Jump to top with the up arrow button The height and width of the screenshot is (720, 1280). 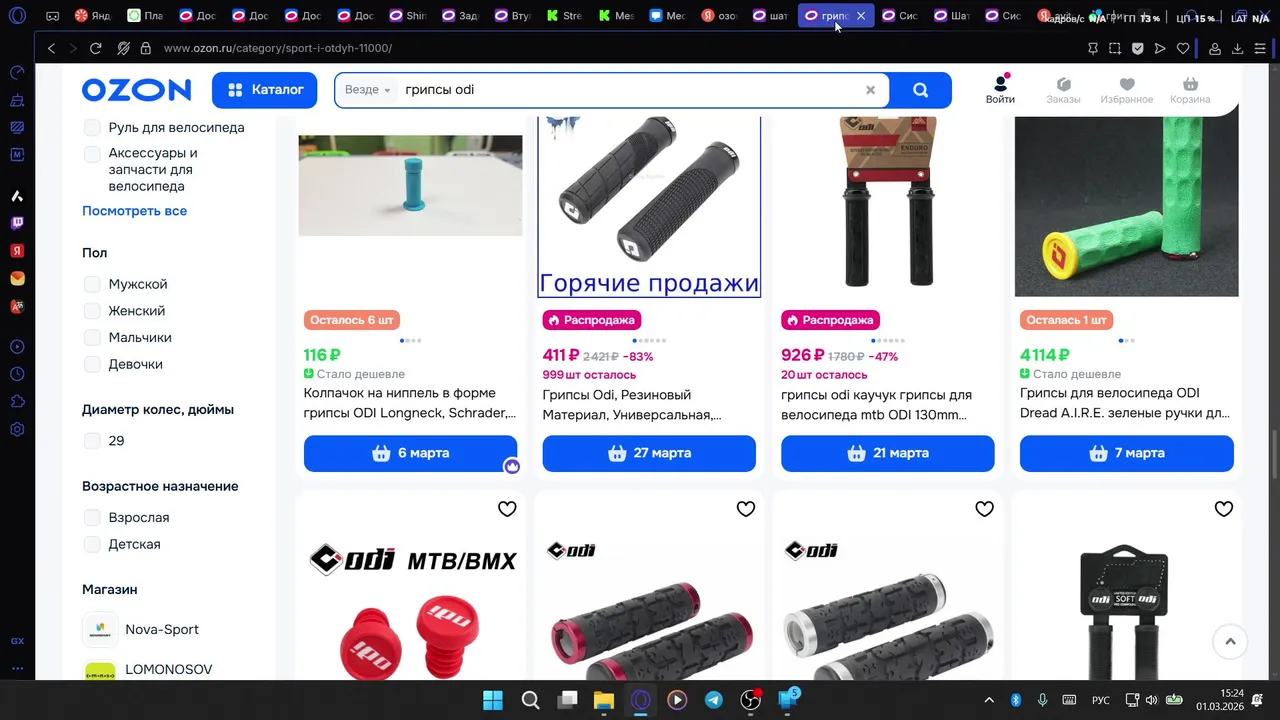point(1230,641)
